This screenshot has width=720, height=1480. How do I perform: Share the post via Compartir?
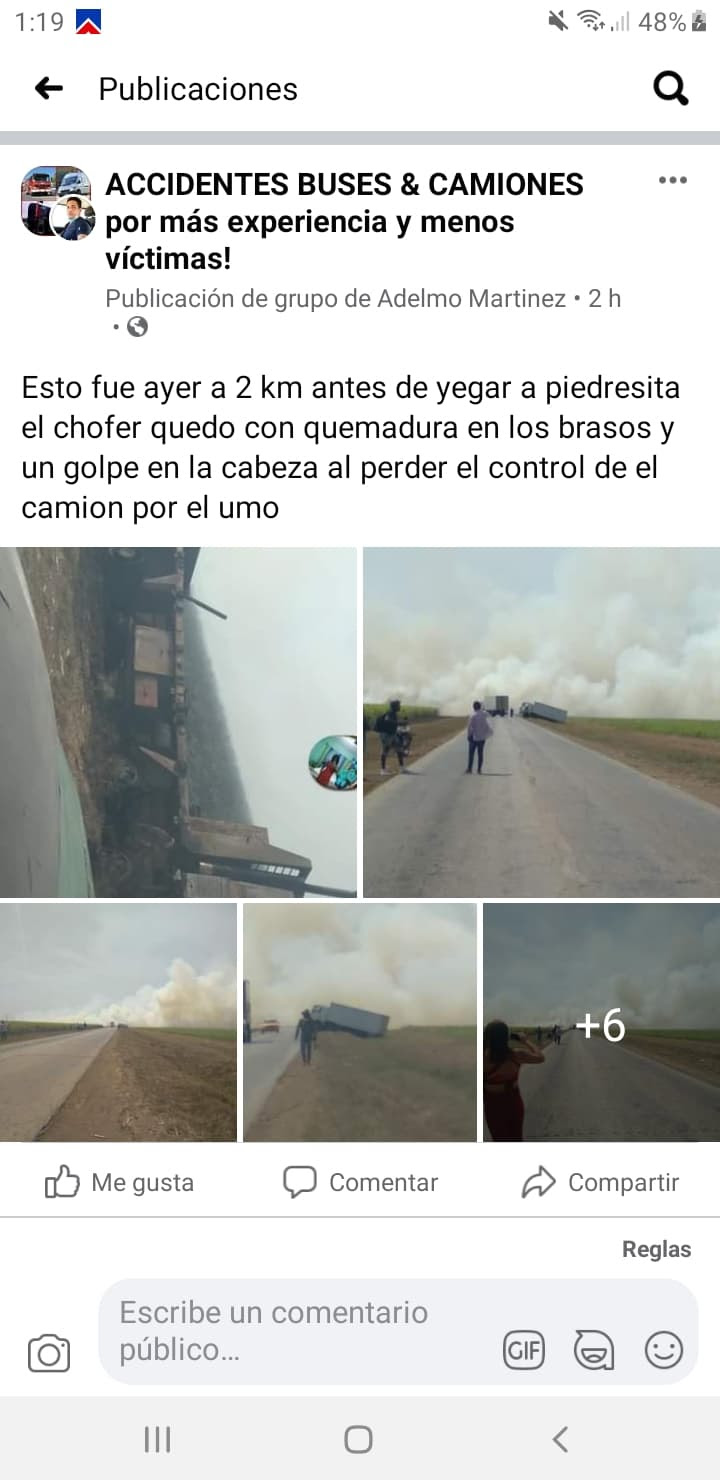tap(600, 1182)
